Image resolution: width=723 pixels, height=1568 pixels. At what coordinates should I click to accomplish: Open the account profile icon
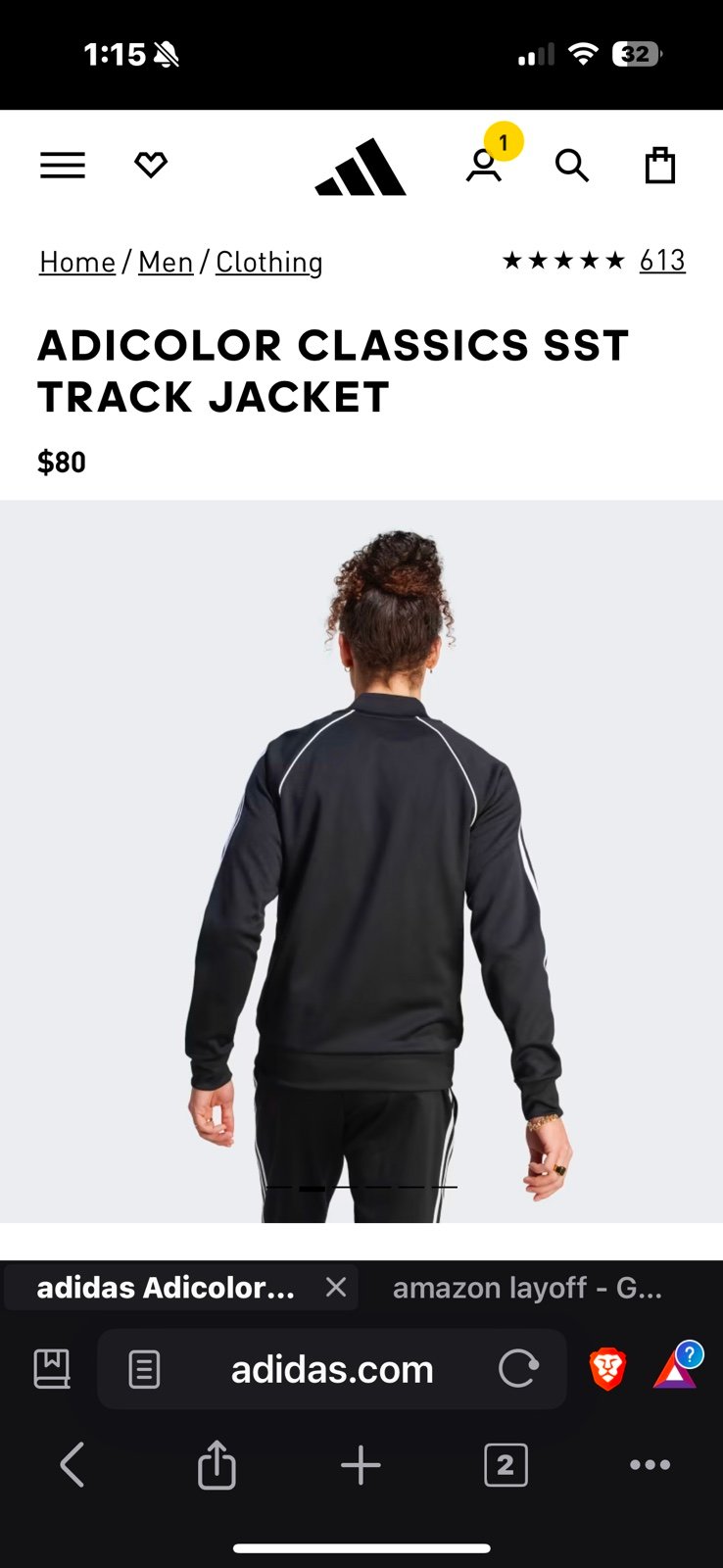(x=484, y=166)
